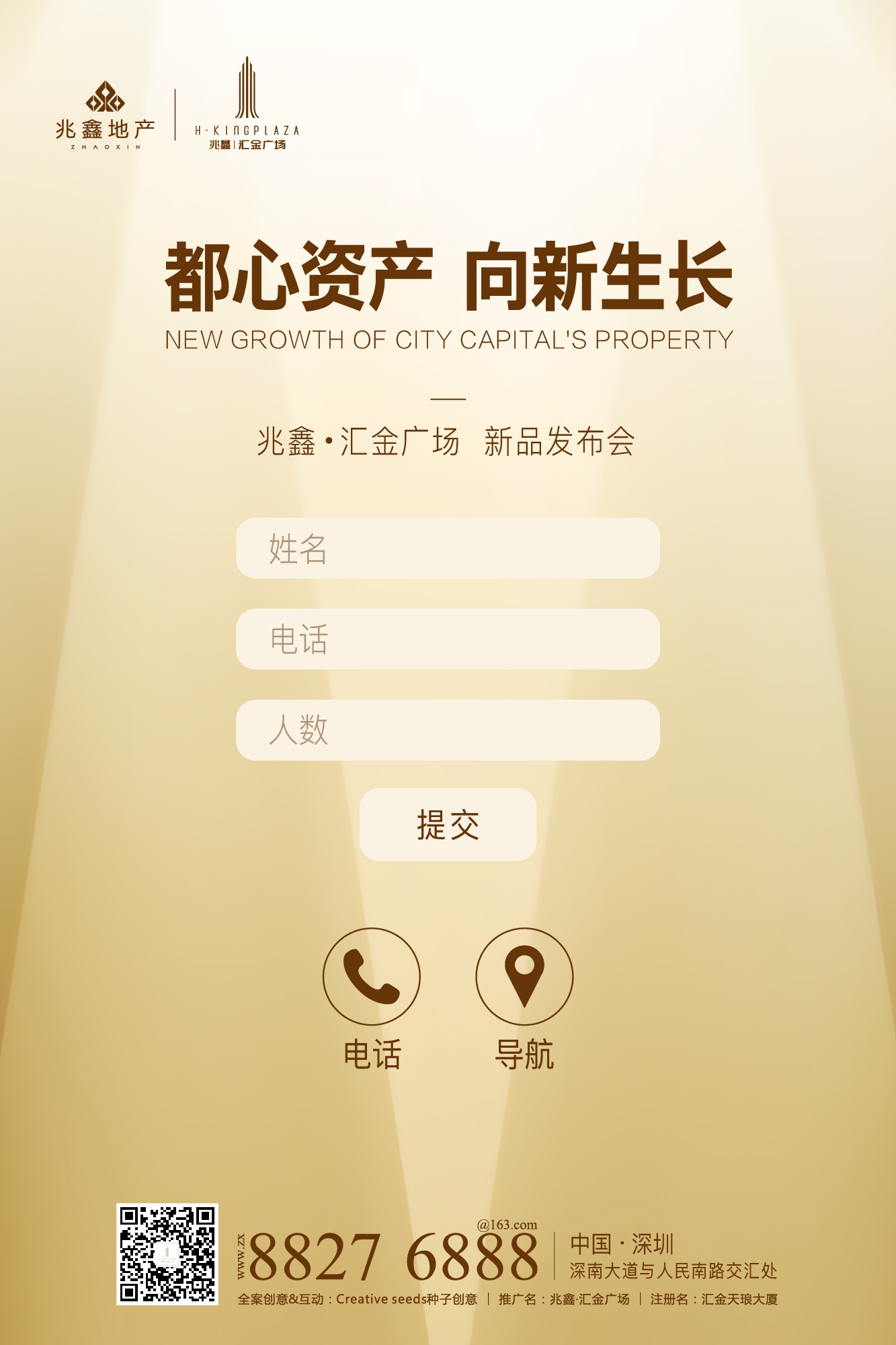Select the 人数 attendee count field

[448, 730]
